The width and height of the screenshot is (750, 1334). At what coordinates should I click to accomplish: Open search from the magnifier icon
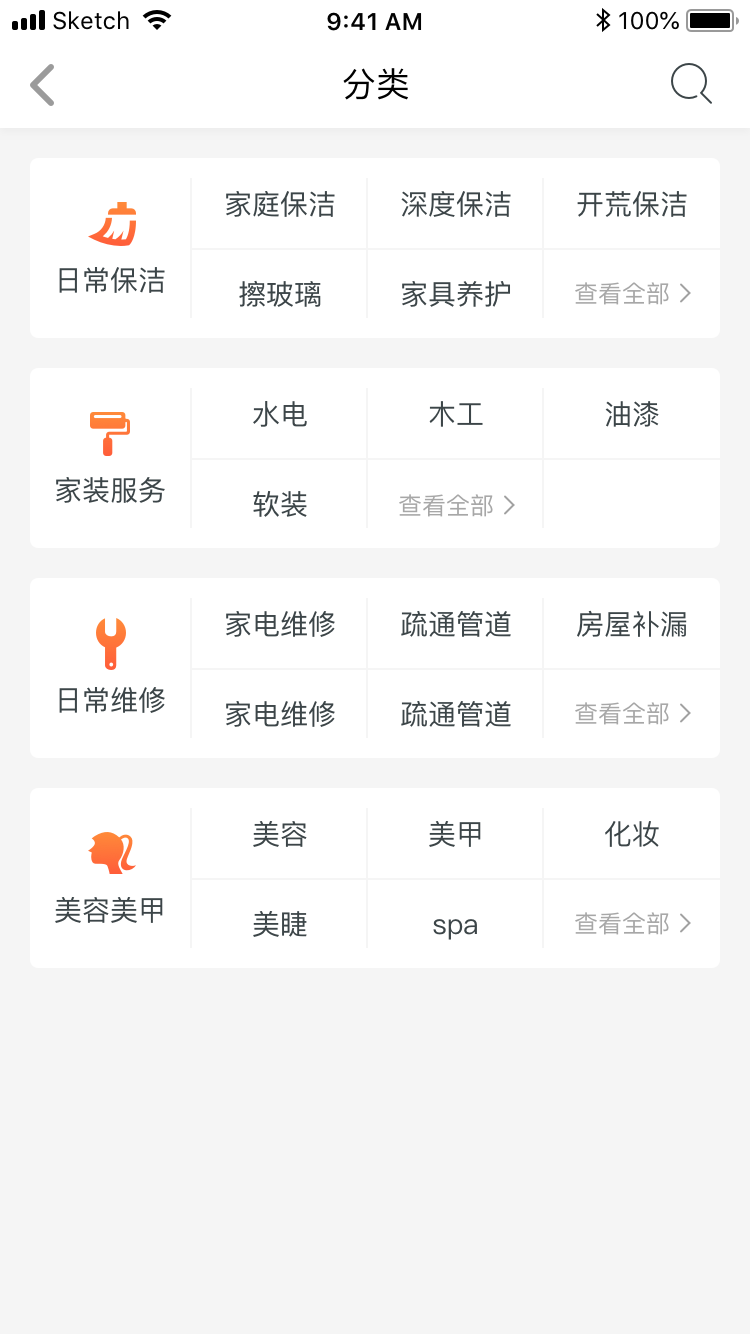coord(690,85)
